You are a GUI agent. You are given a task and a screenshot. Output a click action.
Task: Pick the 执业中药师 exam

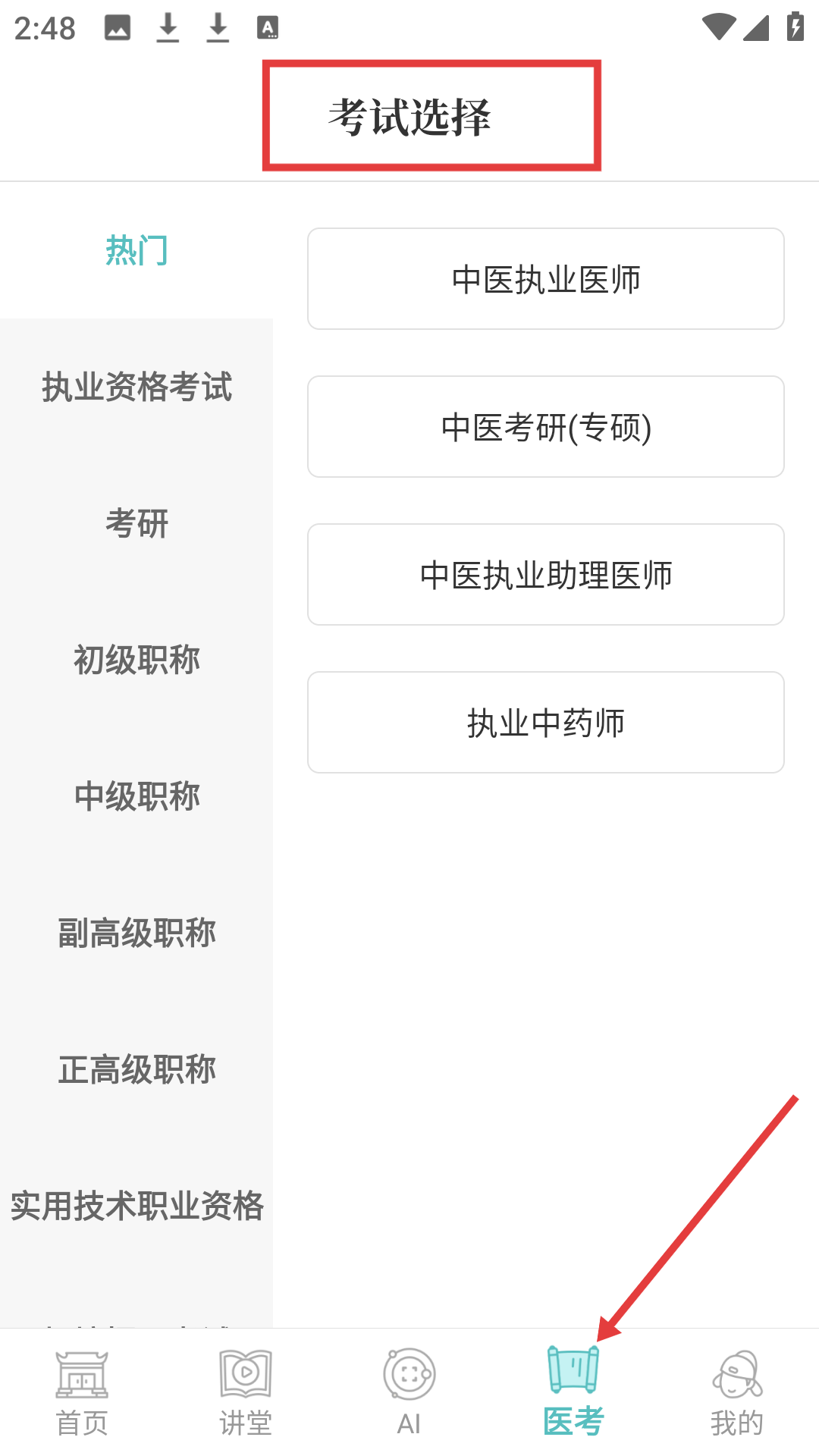545,723
